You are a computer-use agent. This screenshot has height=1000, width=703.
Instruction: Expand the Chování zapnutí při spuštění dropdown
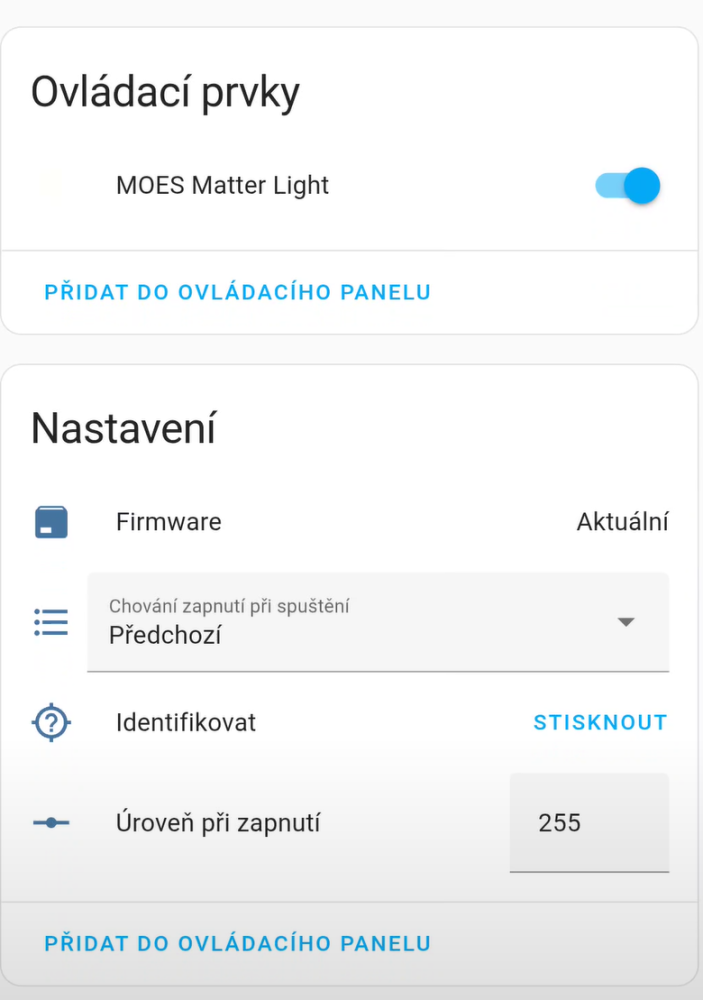378,622
